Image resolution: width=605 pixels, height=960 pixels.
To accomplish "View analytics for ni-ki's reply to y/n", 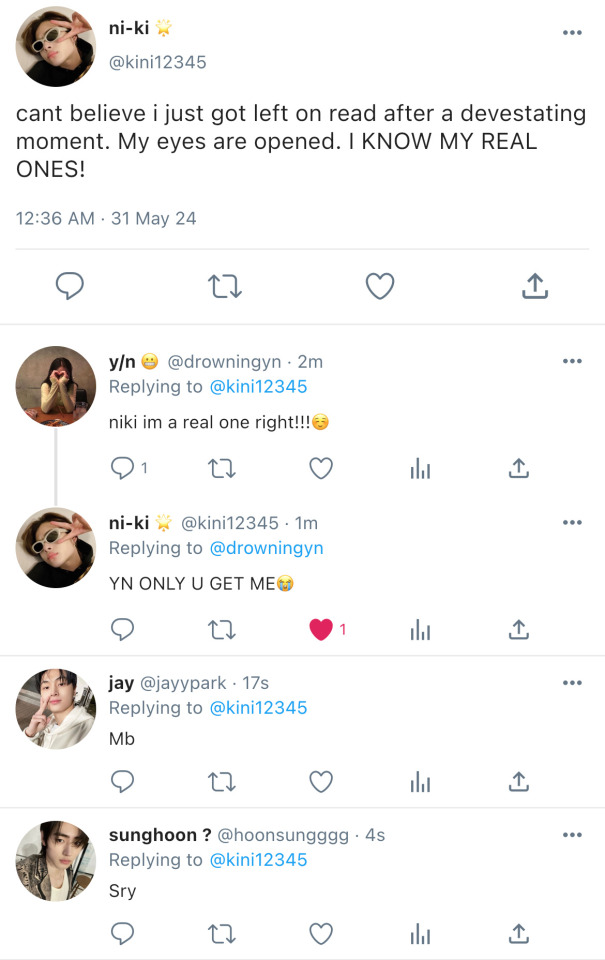I will point(420,629).
